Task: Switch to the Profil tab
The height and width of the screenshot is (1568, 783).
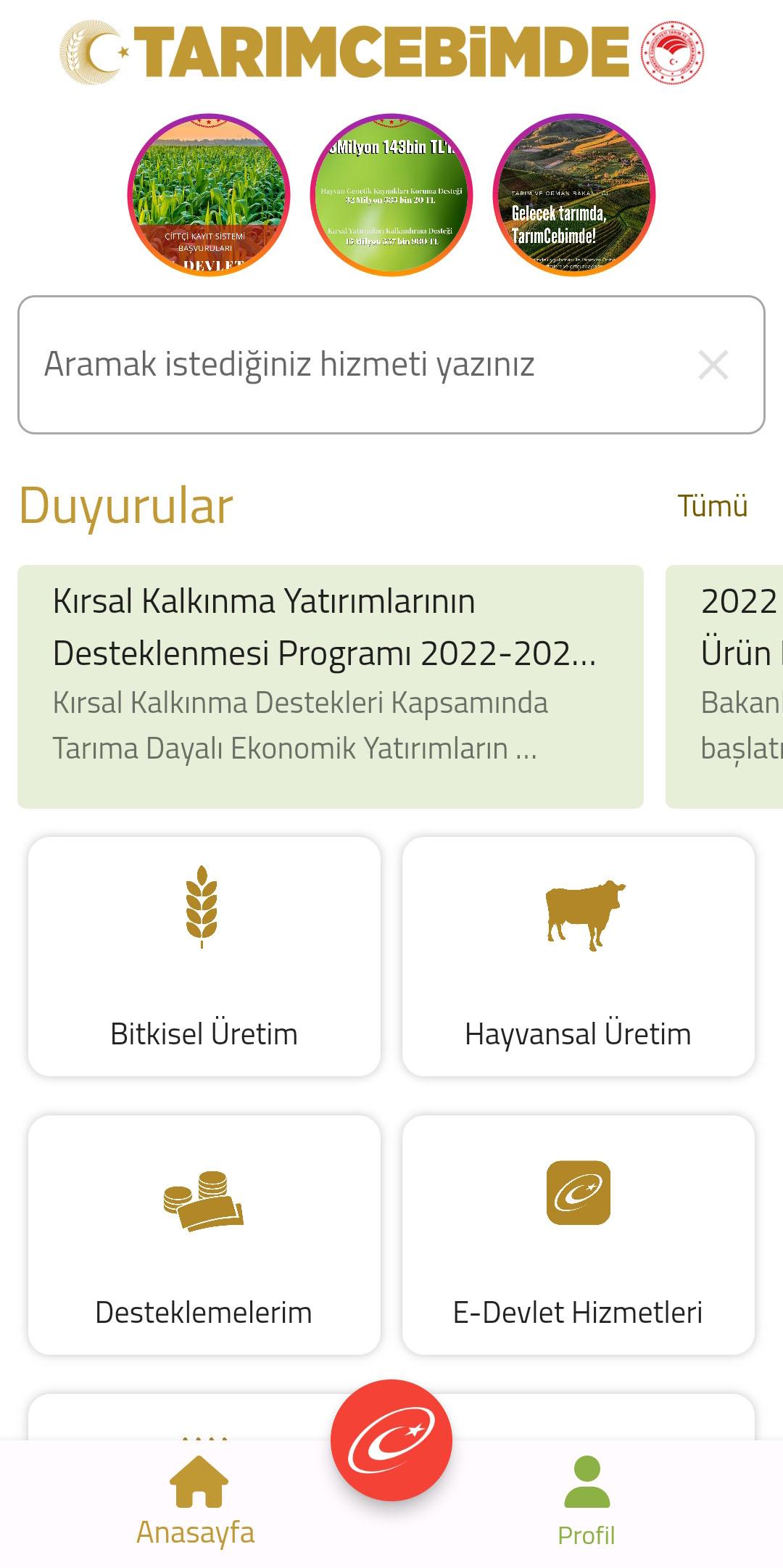Action: point(587,1503)
